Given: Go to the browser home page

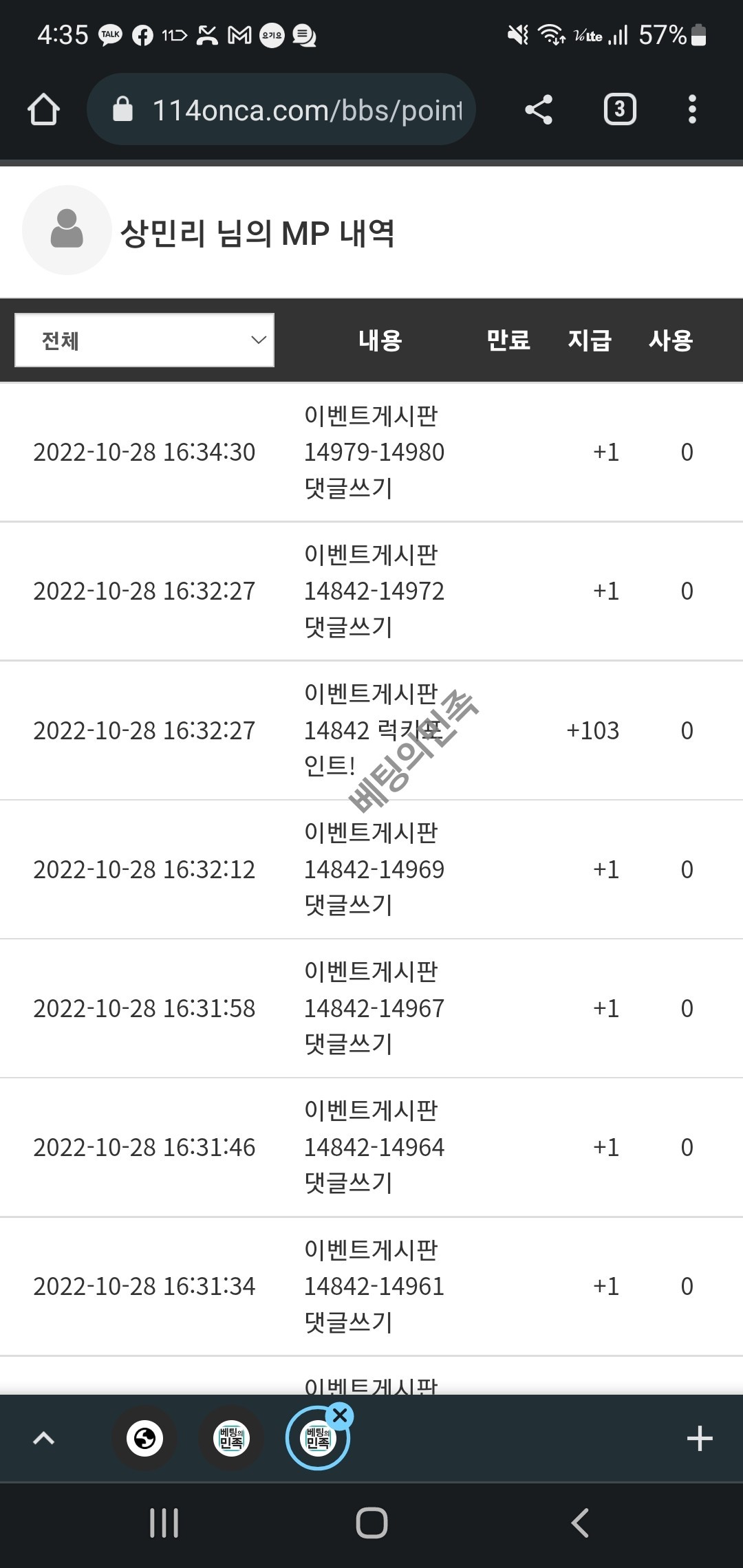Looking at the screenshot, I should [x=43, y=109].
